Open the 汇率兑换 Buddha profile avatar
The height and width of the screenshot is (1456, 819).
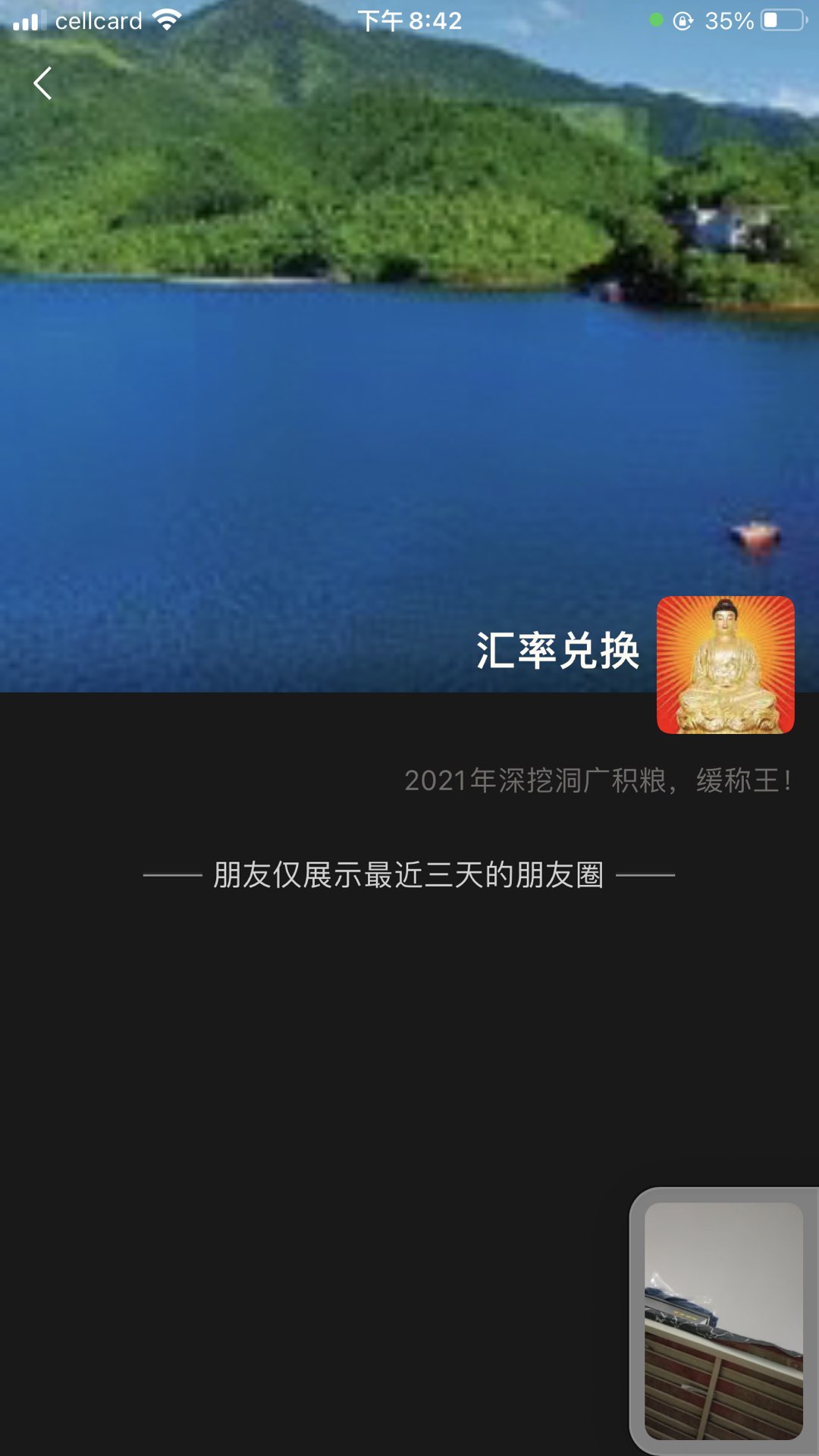725,665
